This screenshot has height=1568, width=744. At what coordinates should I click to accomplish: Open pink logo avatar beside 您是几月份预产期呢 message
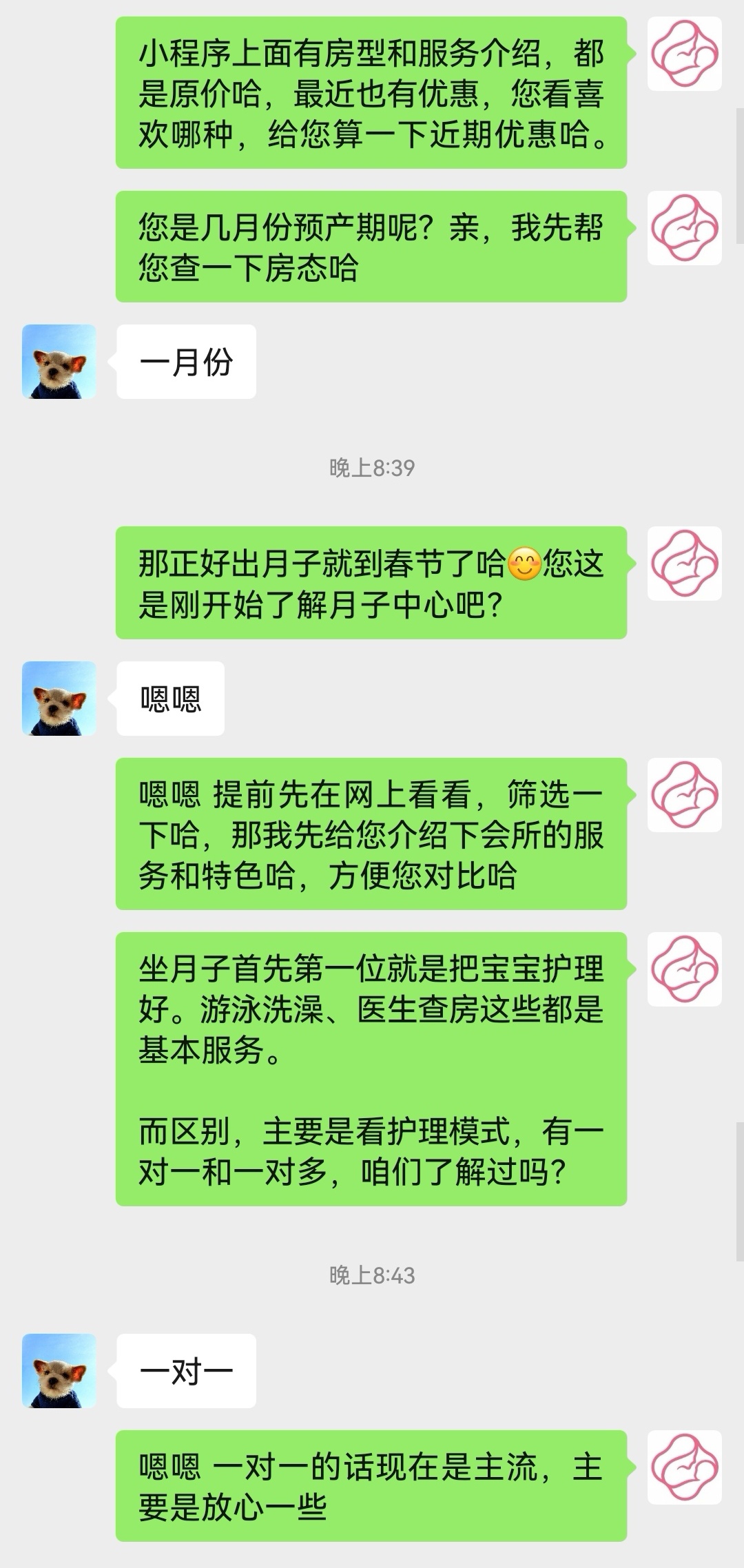tap(684, 228)
